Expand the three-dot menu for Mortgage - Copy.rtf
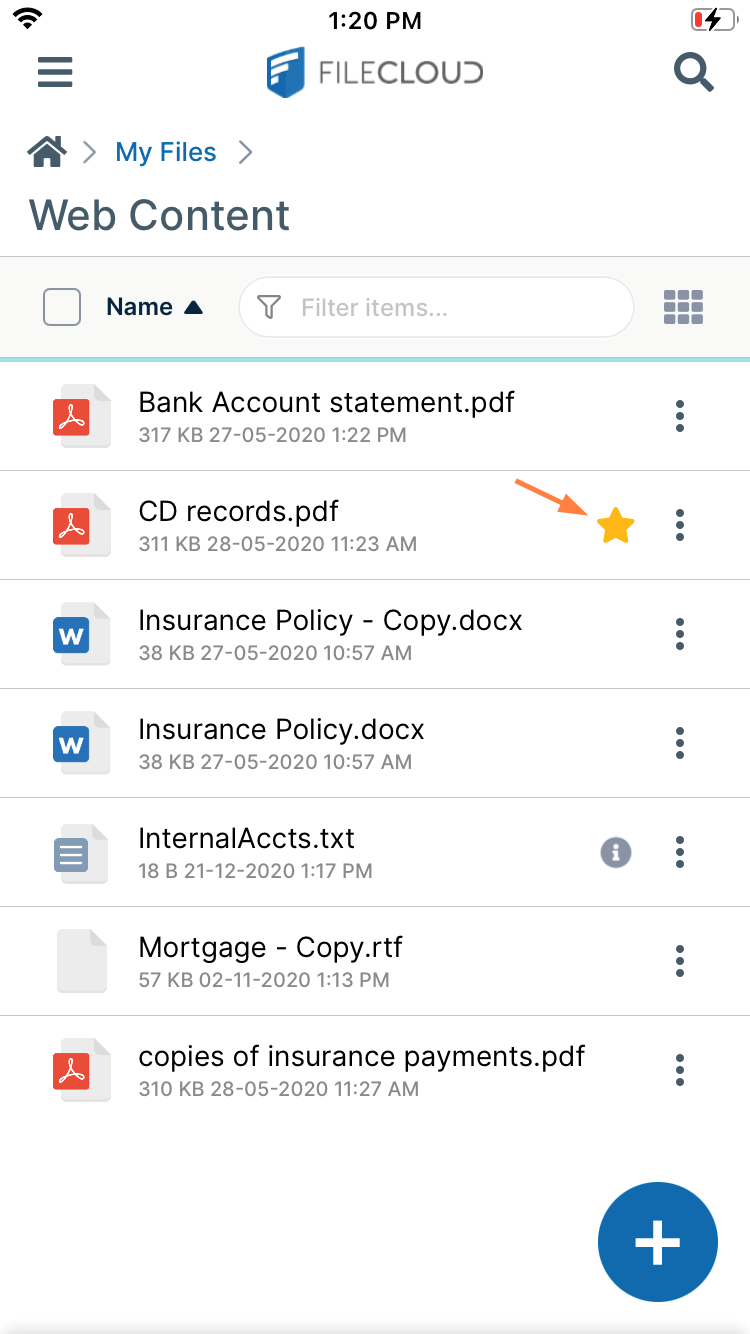 coord(679,961)
